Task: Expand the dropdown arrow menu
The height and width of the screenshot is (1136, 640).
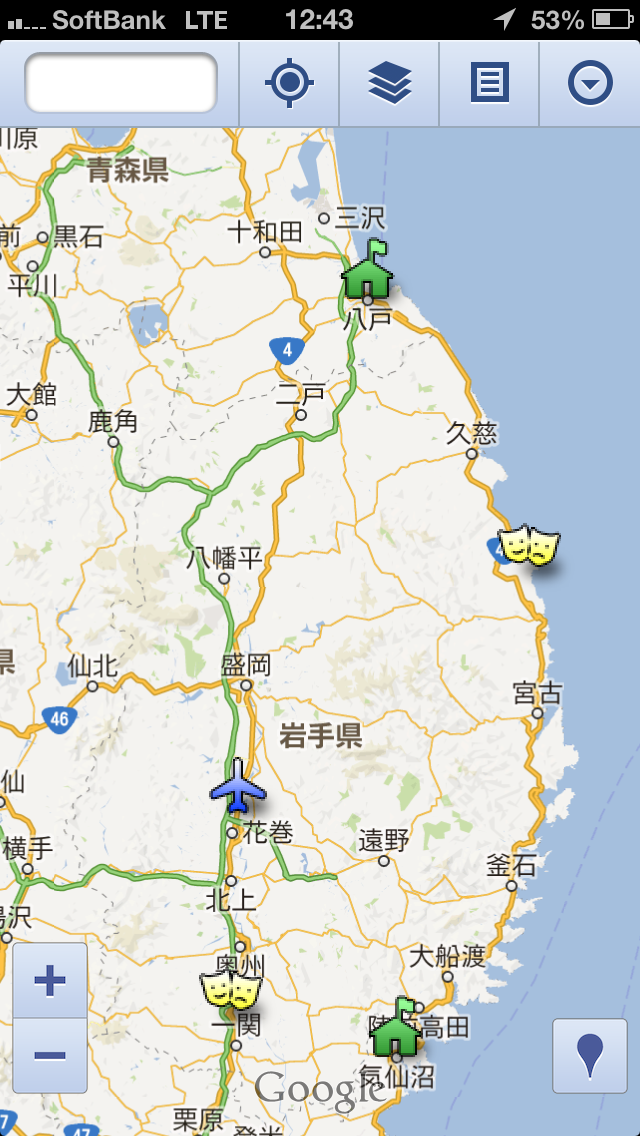Action: pyautogui.click(x=590, y=83)
